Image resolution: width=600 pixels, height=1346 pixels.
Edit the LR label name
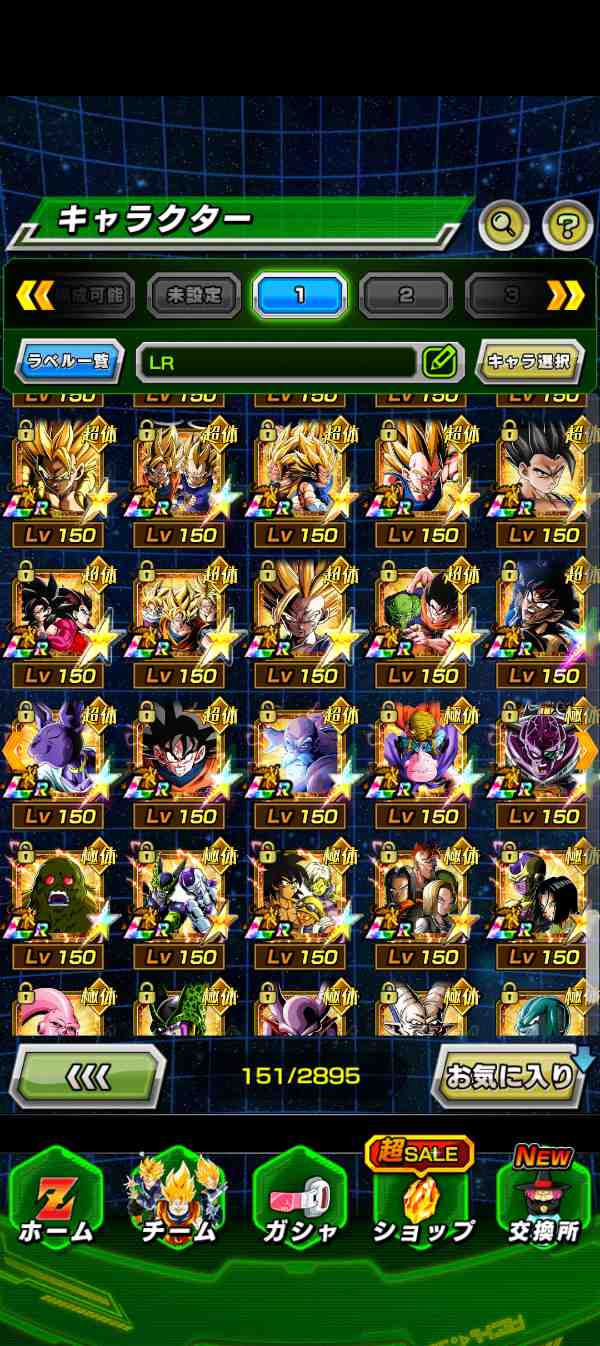coord(439,362)
